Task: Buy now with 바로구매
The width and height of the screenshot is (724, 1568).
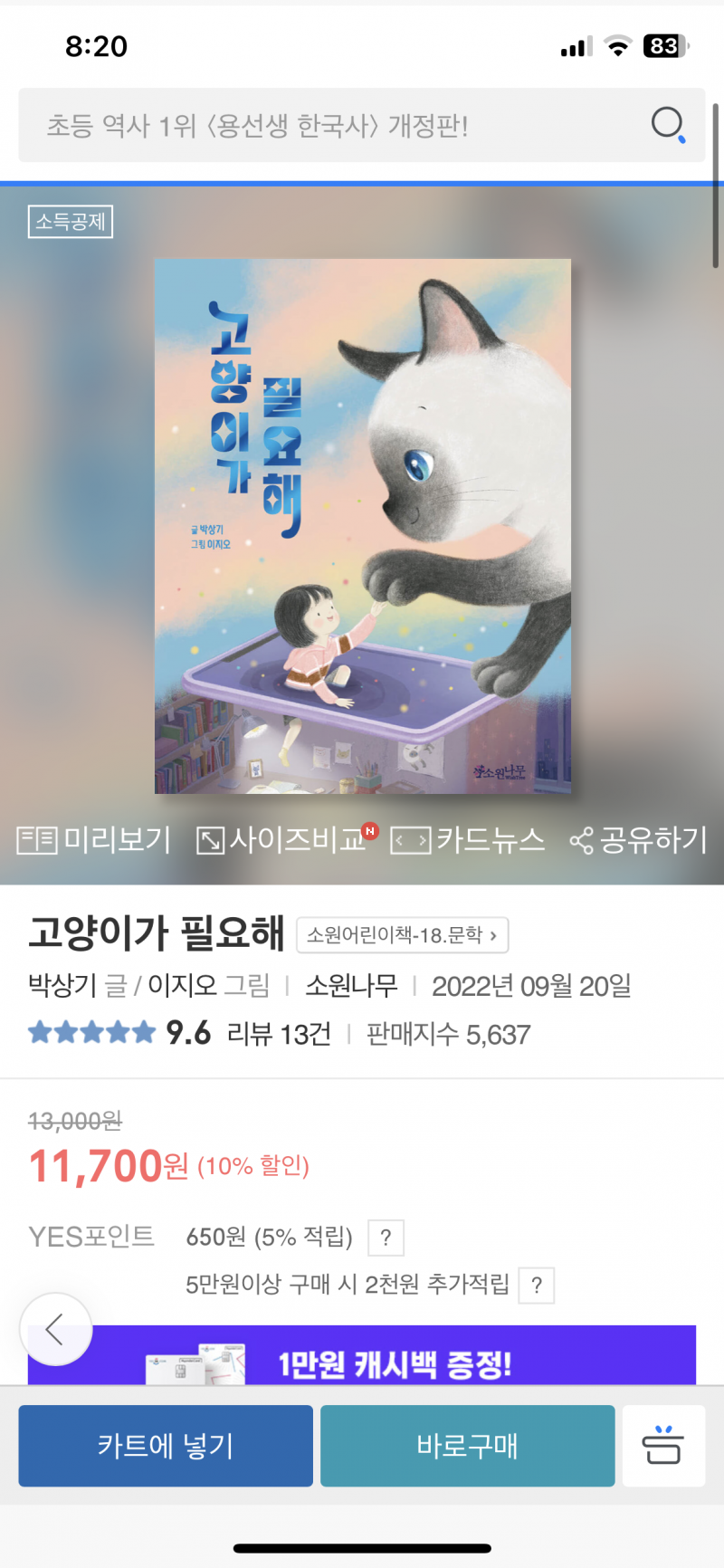Action: pyautogui.click(x=467, y=1446)
